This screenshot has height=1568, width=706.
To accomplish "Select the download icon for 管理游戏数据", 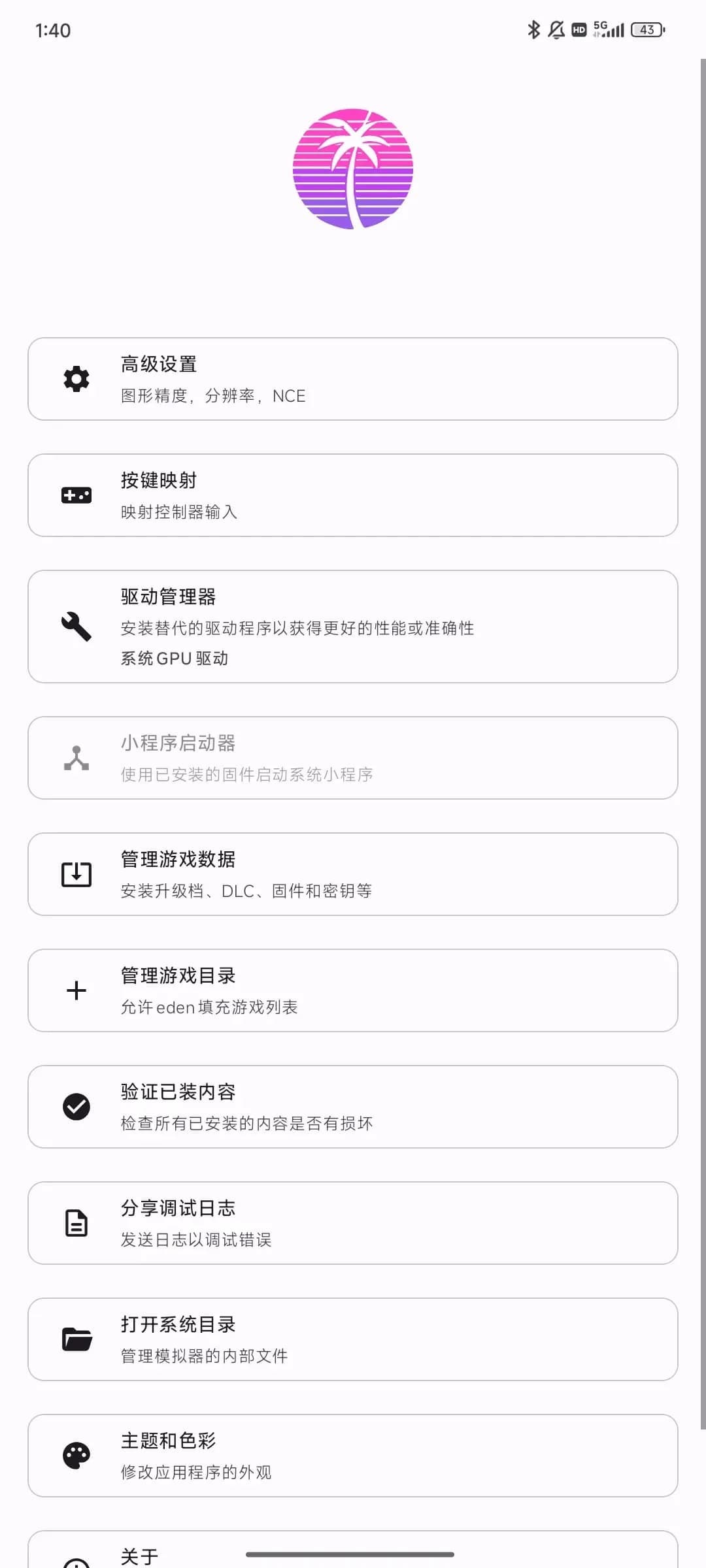I will [76, 874].
